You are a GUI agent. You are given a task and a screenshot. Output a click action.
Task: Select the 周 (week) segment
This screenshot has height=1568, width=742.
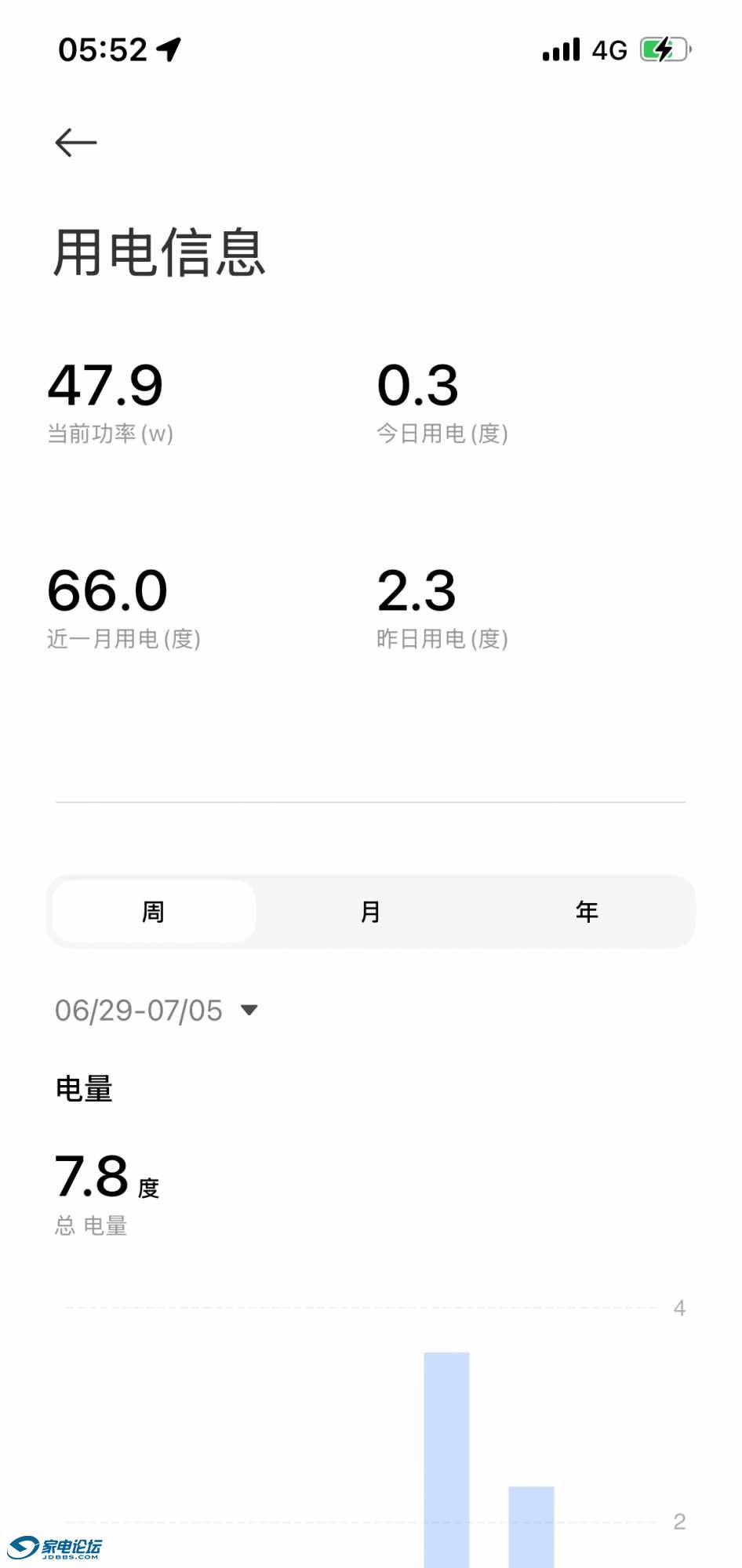154,912
